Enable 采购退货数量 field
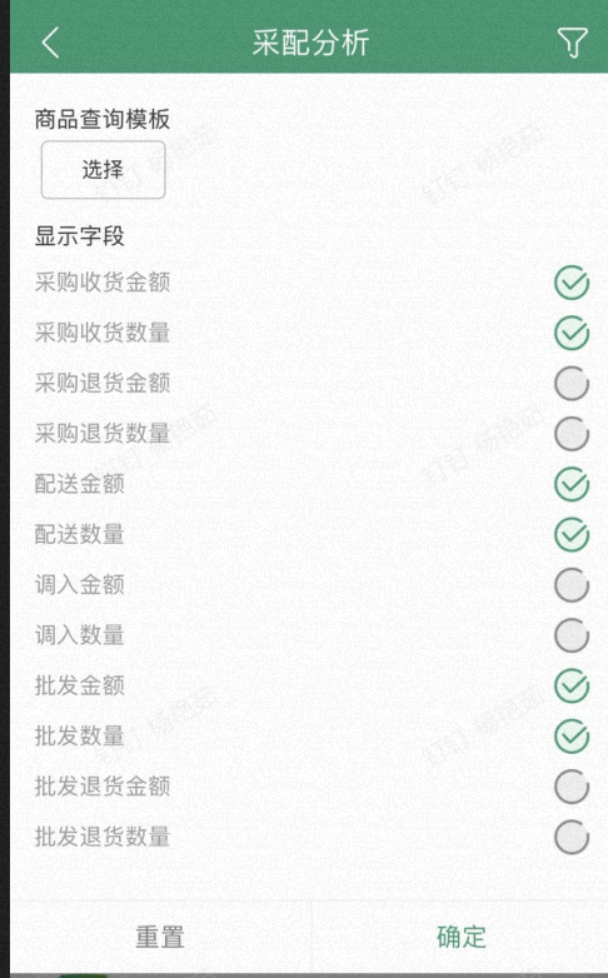 (x=572, y=434)
